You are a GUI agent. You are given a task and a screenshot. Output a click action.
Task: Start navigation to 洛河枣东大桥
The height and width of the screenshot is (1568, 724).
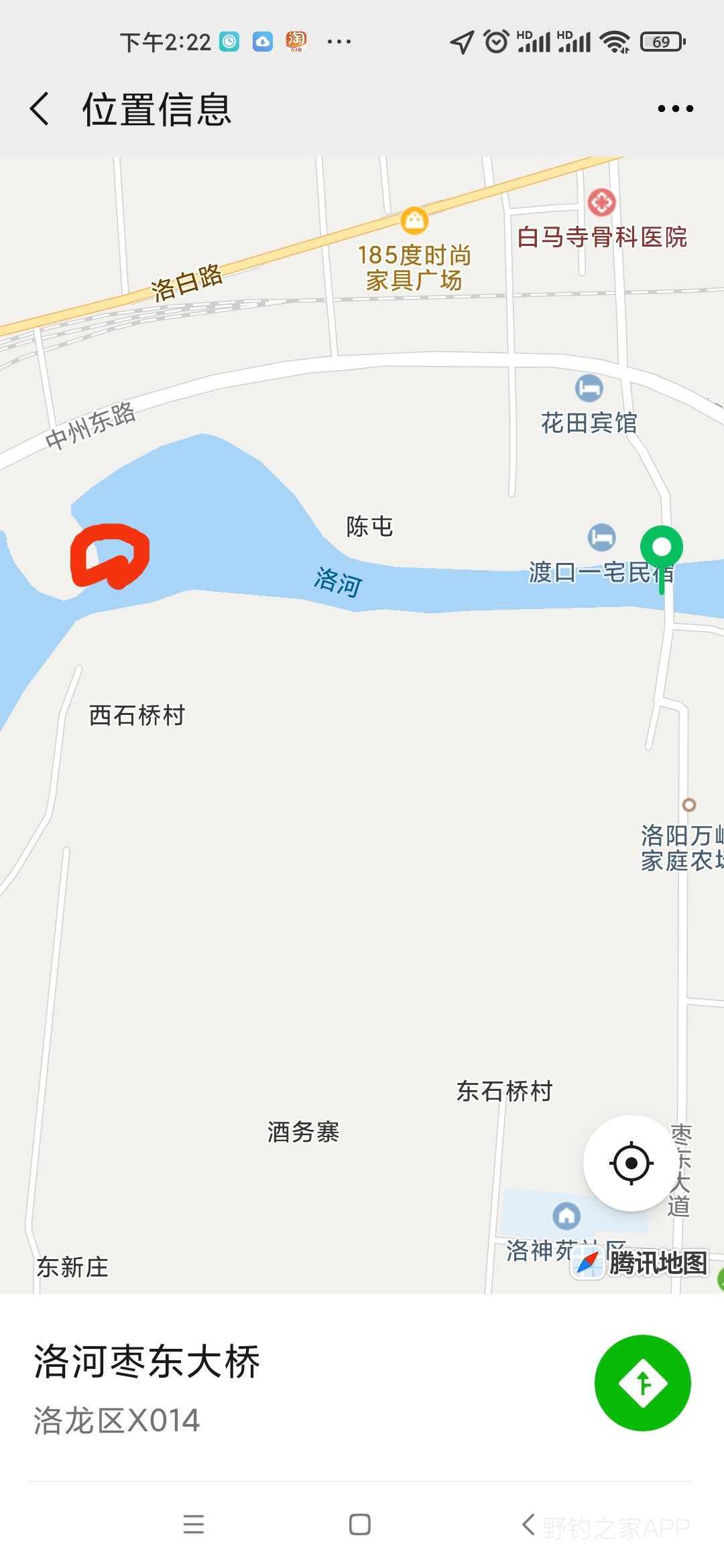[642, 1382]
